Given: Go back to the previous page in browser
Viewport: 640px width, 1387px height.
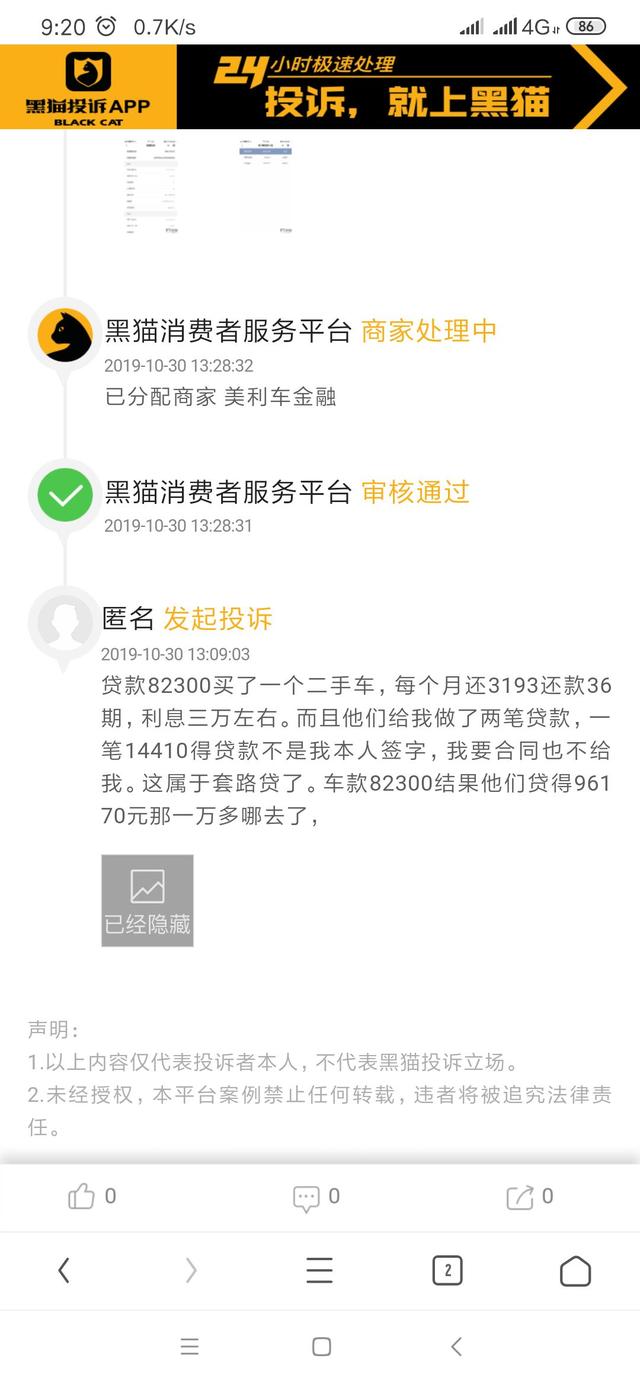Looking at the screenshot, I should tap(64, 1271).
